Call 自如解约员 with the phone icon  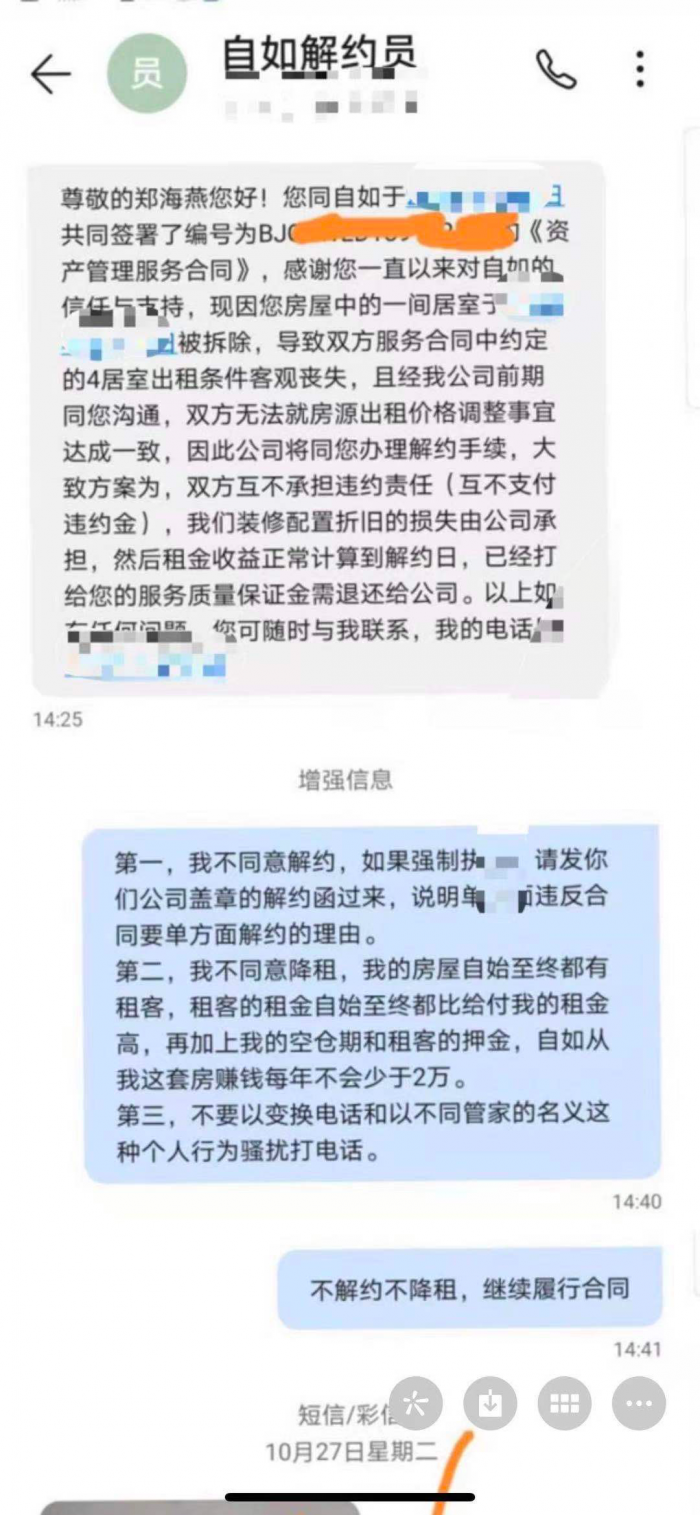[556, 69]
